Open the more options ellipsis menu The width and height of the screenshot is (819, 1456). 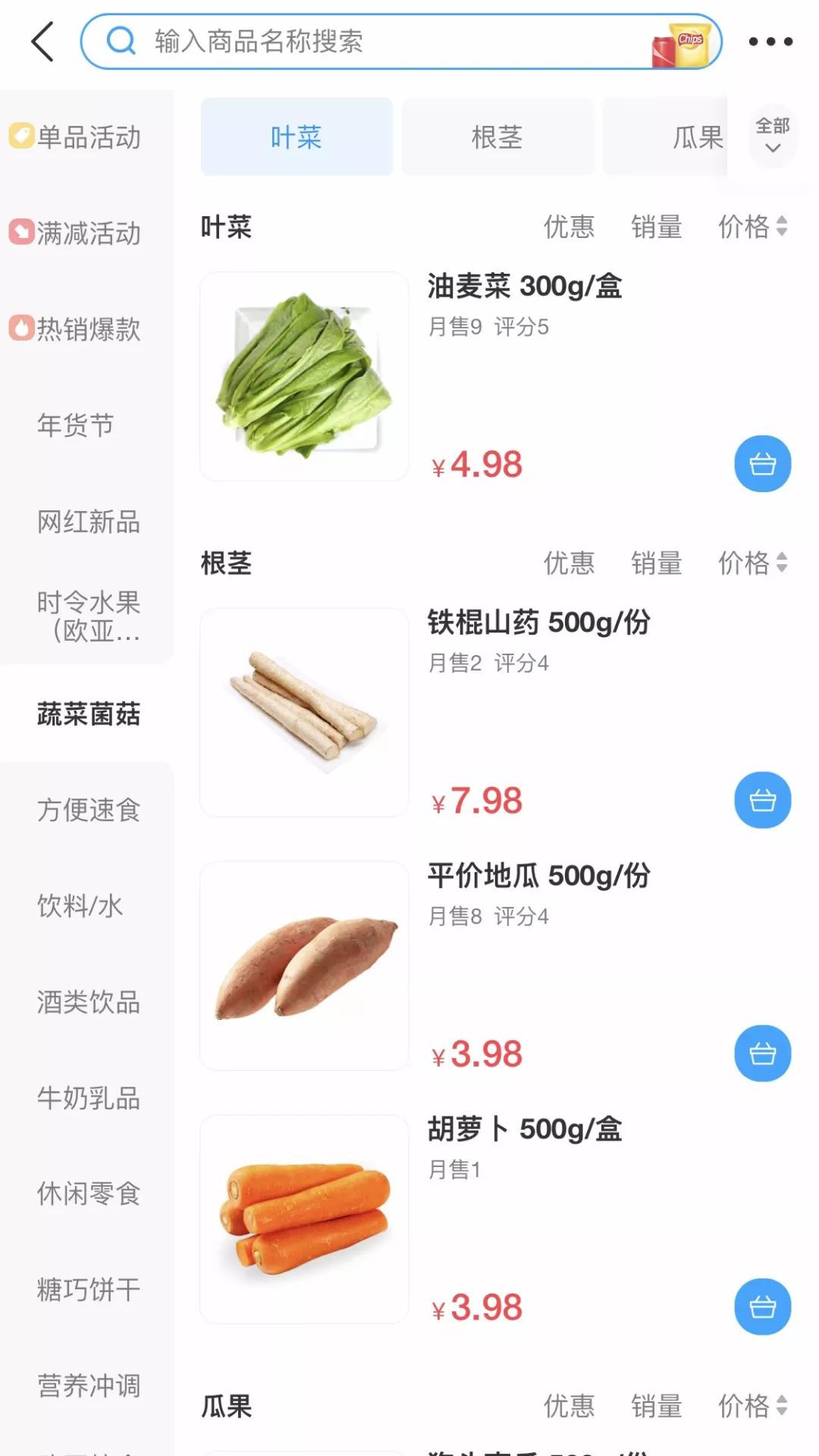point(771,42)
